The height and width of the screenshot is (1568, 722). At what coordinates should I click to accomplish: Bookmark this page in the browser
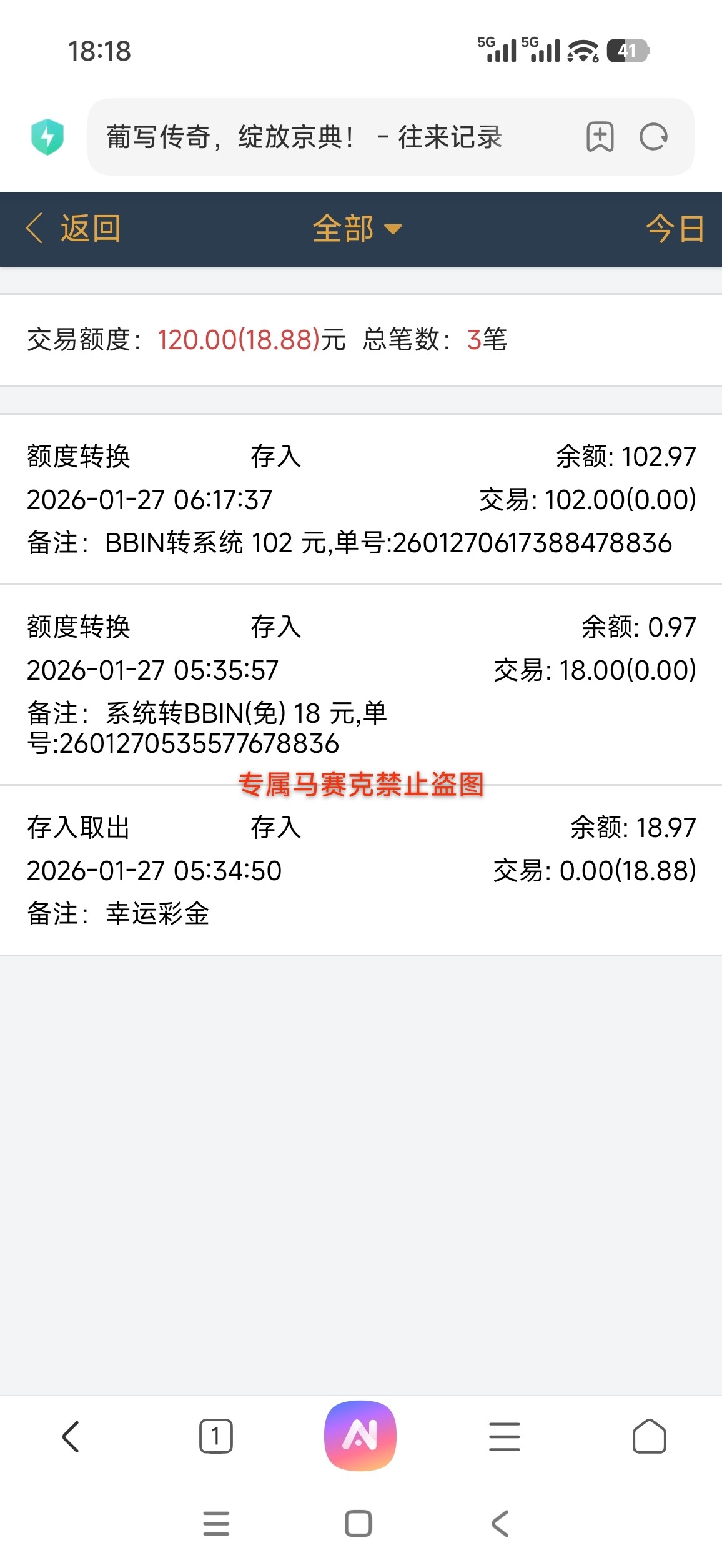coord(600,137)
